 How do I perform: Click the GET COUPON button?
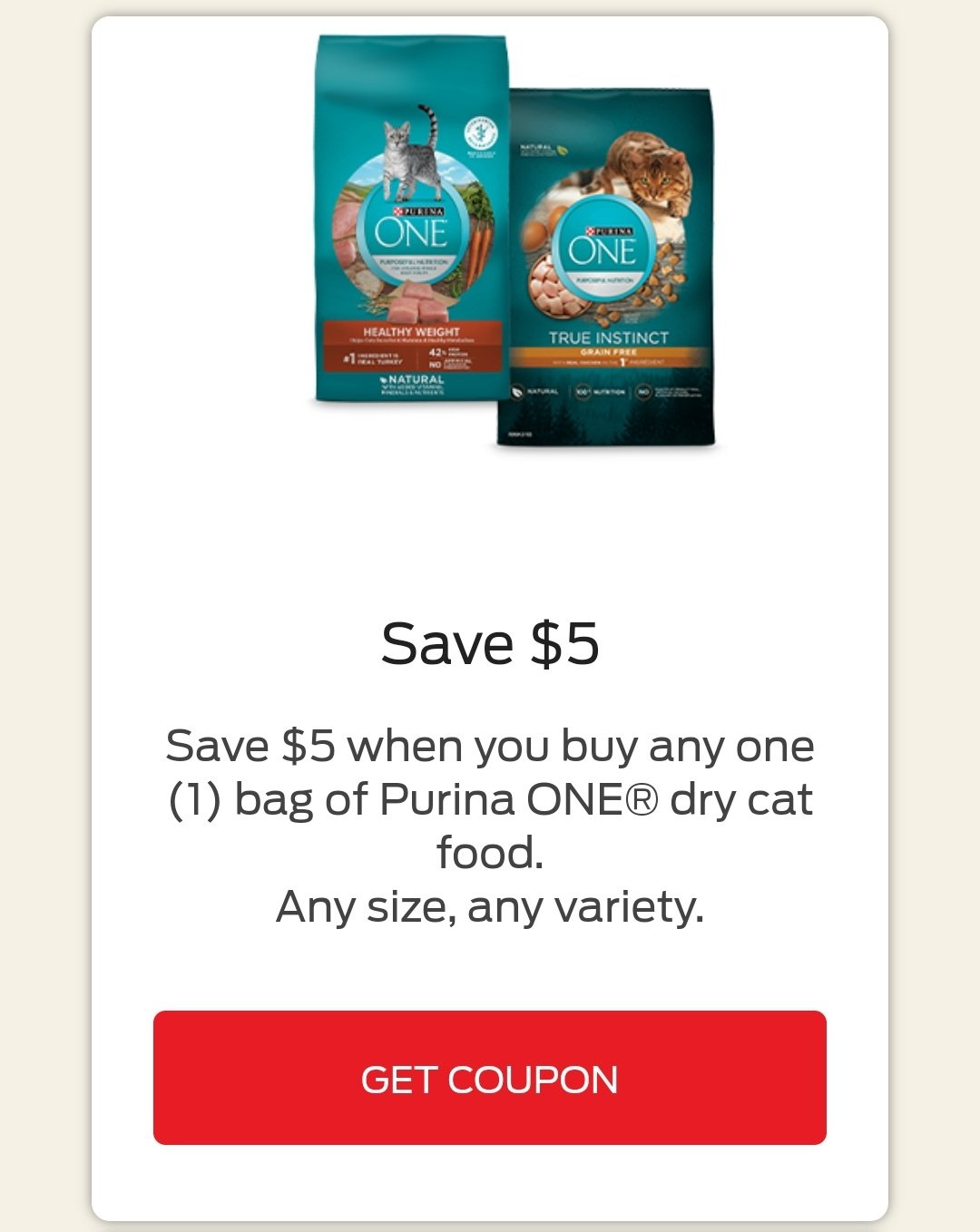pyautogui.click(x=490, y=1081)
